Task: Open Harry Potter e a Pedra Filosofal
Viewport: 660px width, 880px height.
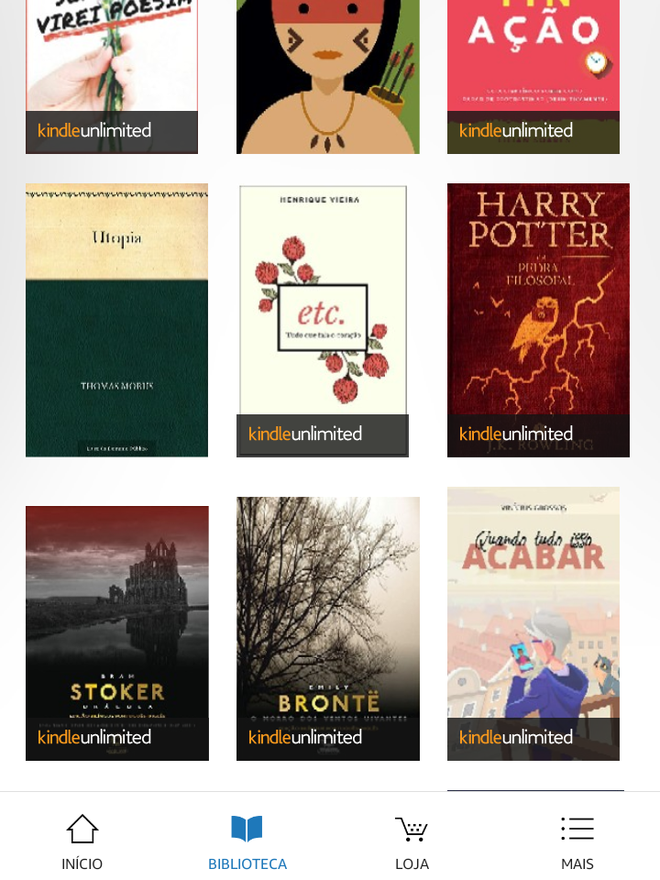Action: (x=538, y=320)
